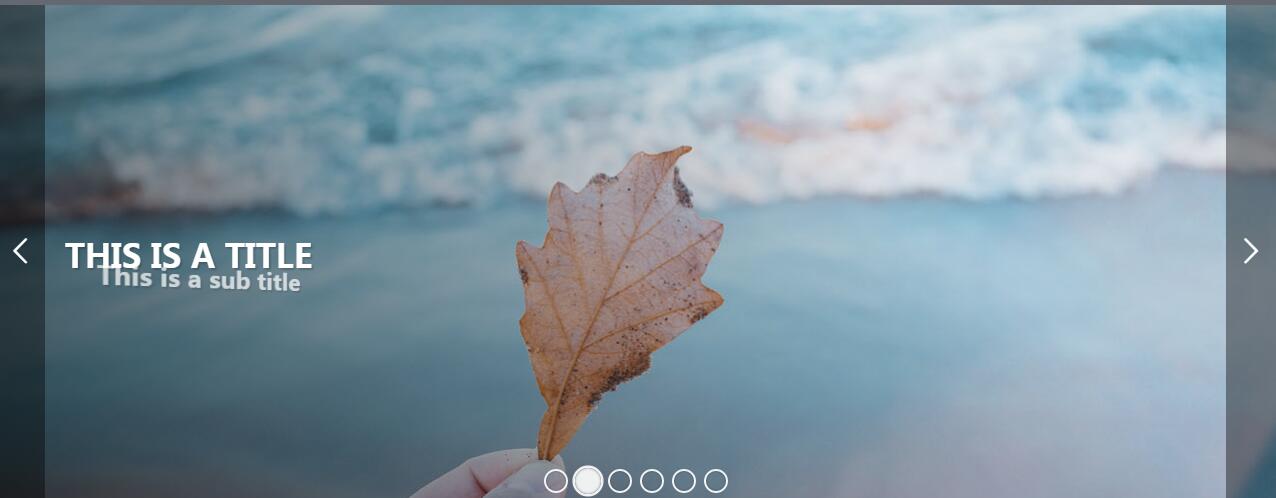Jump to the fourth slide dot
The height and width of the screenshot is (498, 1276).
pos(652,481)
